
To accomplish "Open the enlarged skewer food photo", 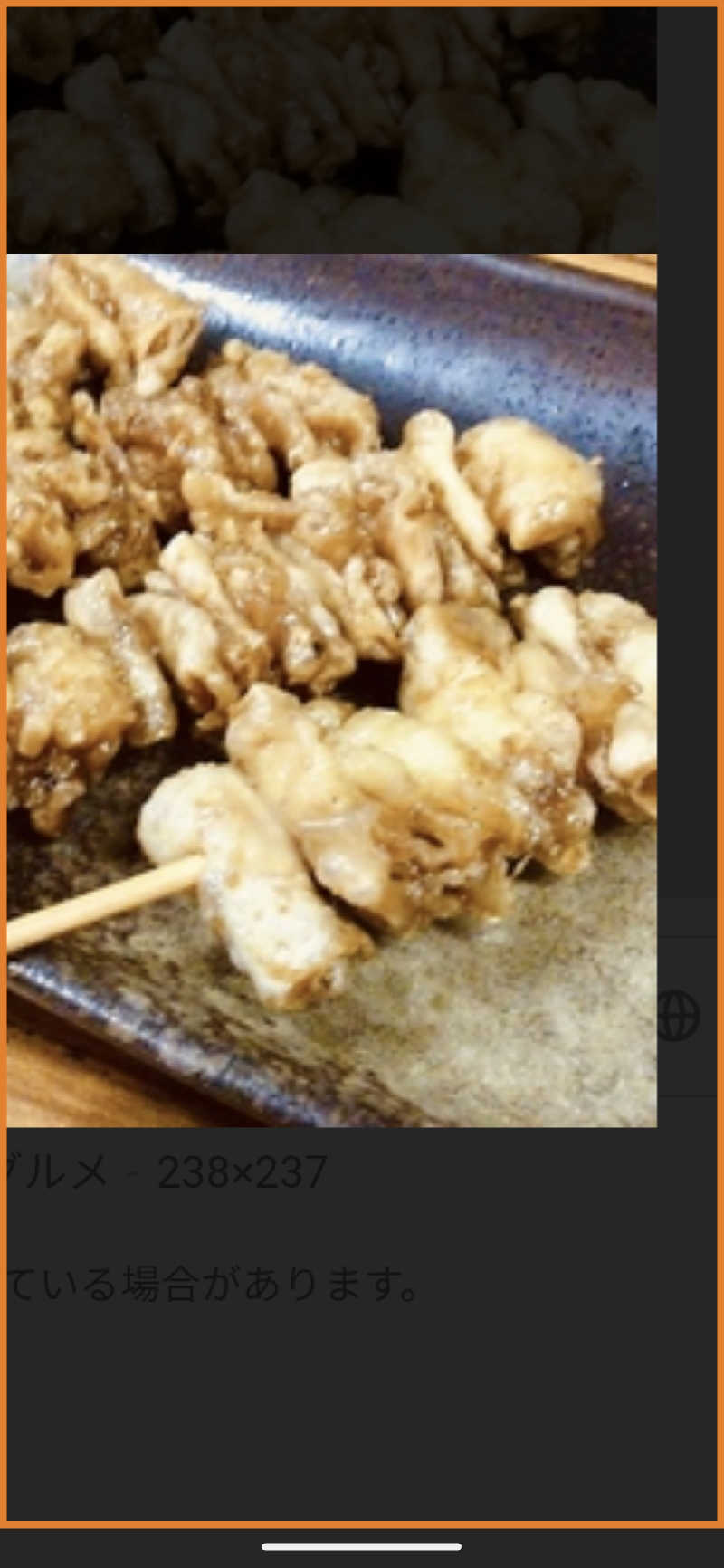I will (x=331, y=690).
